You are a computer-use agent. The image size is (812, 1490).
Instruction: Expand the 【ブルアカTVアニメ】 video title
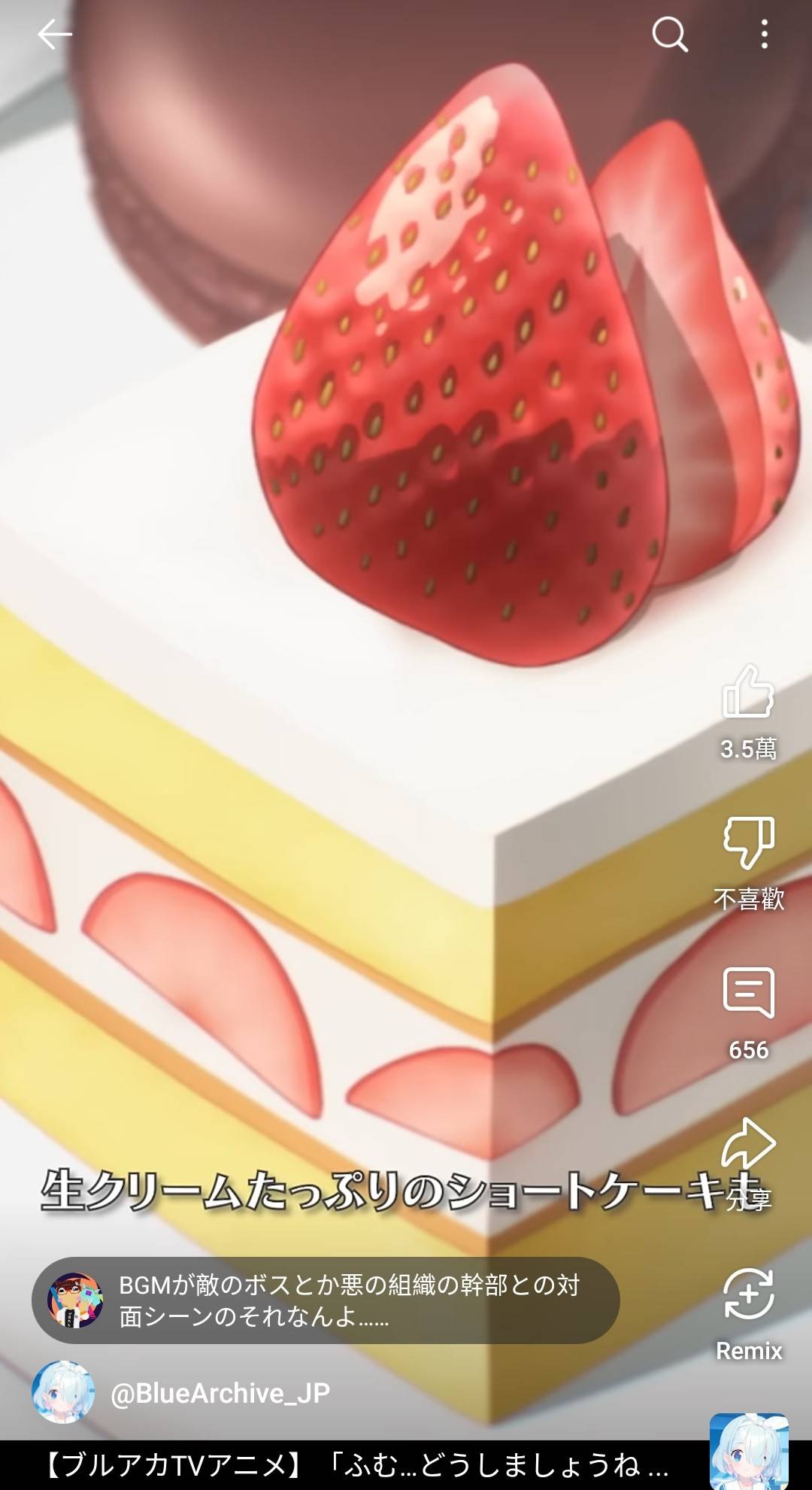[355, 1465]
